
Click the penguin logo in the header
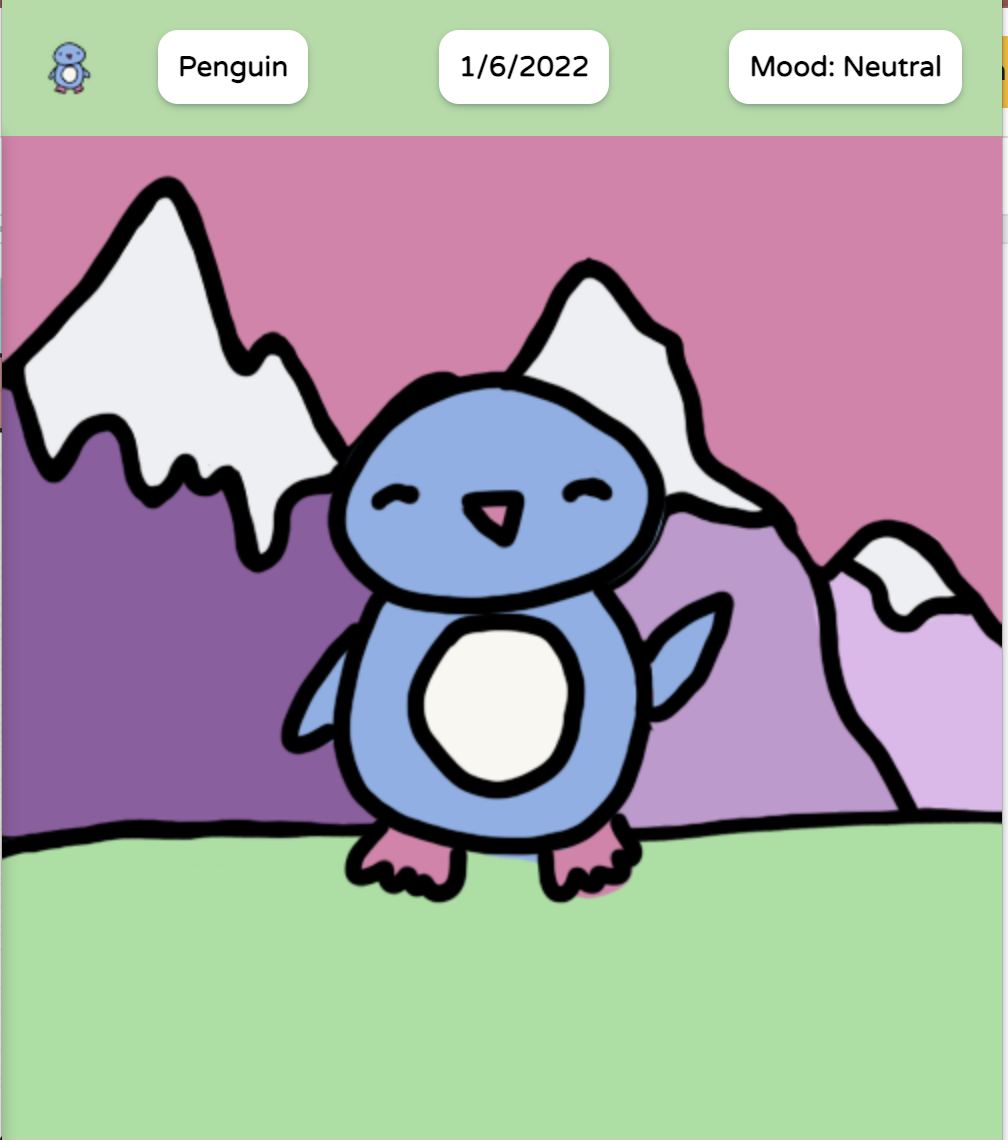tap(67, 67)
